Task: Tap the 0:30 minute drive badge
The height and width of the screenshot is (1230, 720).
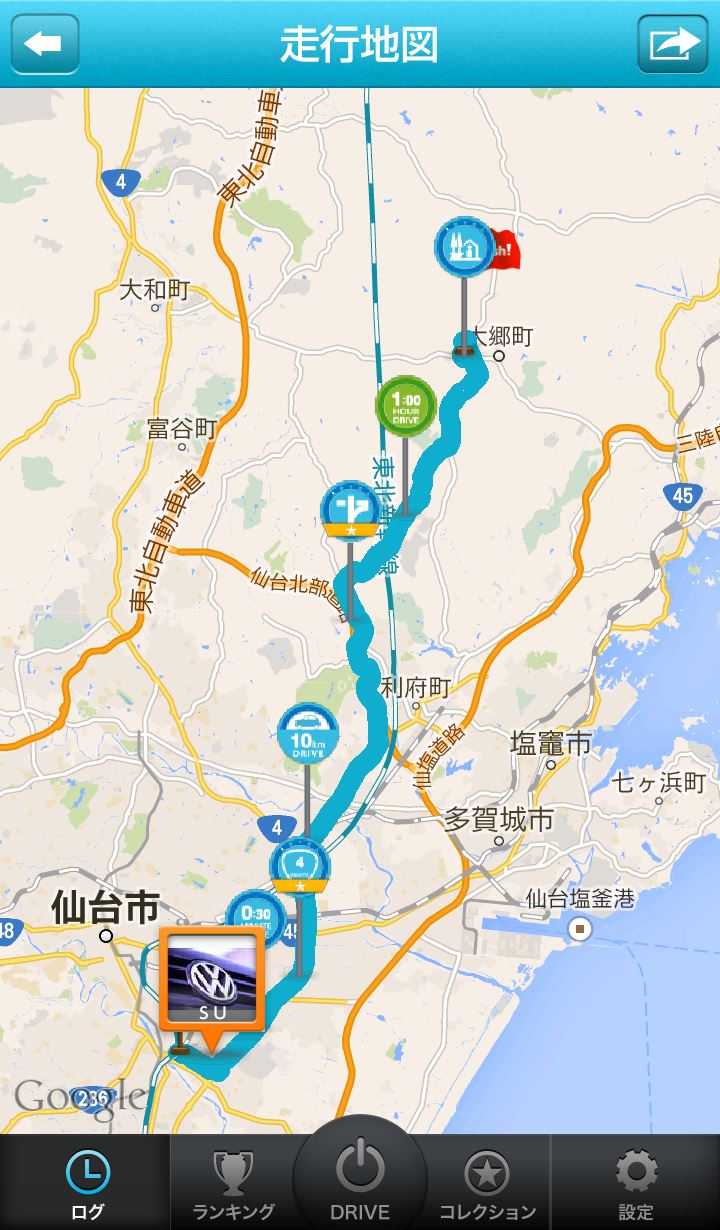Action: tap(256, 915)
